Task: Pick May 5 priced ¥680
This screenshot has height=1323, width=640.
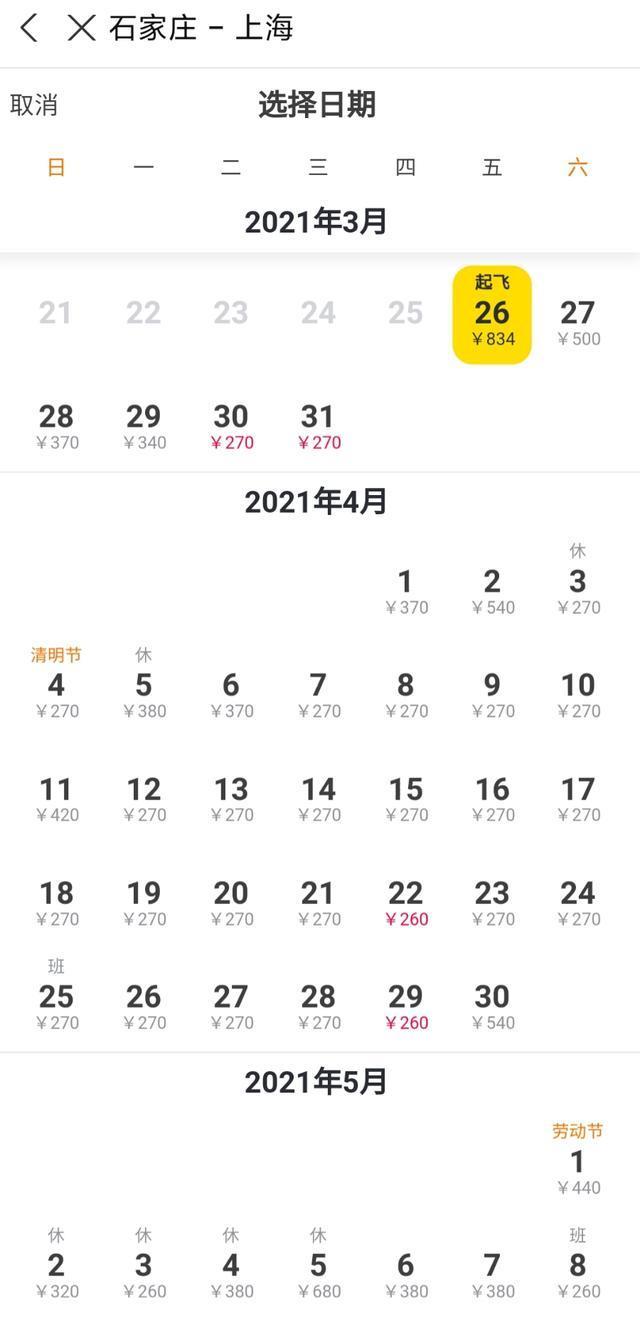Action: click(318, 1272)
